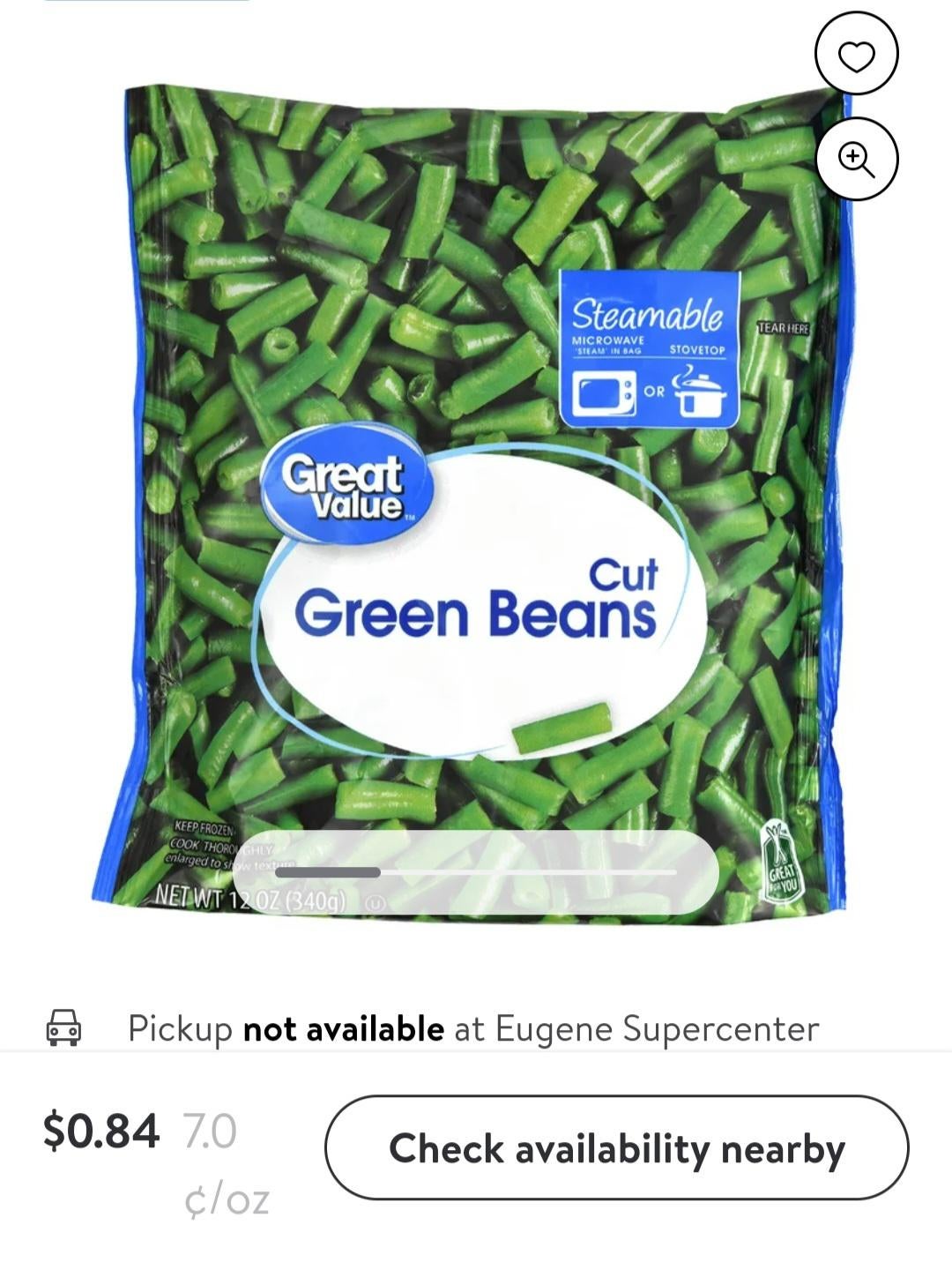Image resolution: width=952 pixels, height=1270 pixels.
Task: Tap the image carousel scroll indicator
Action: point(476,872)
